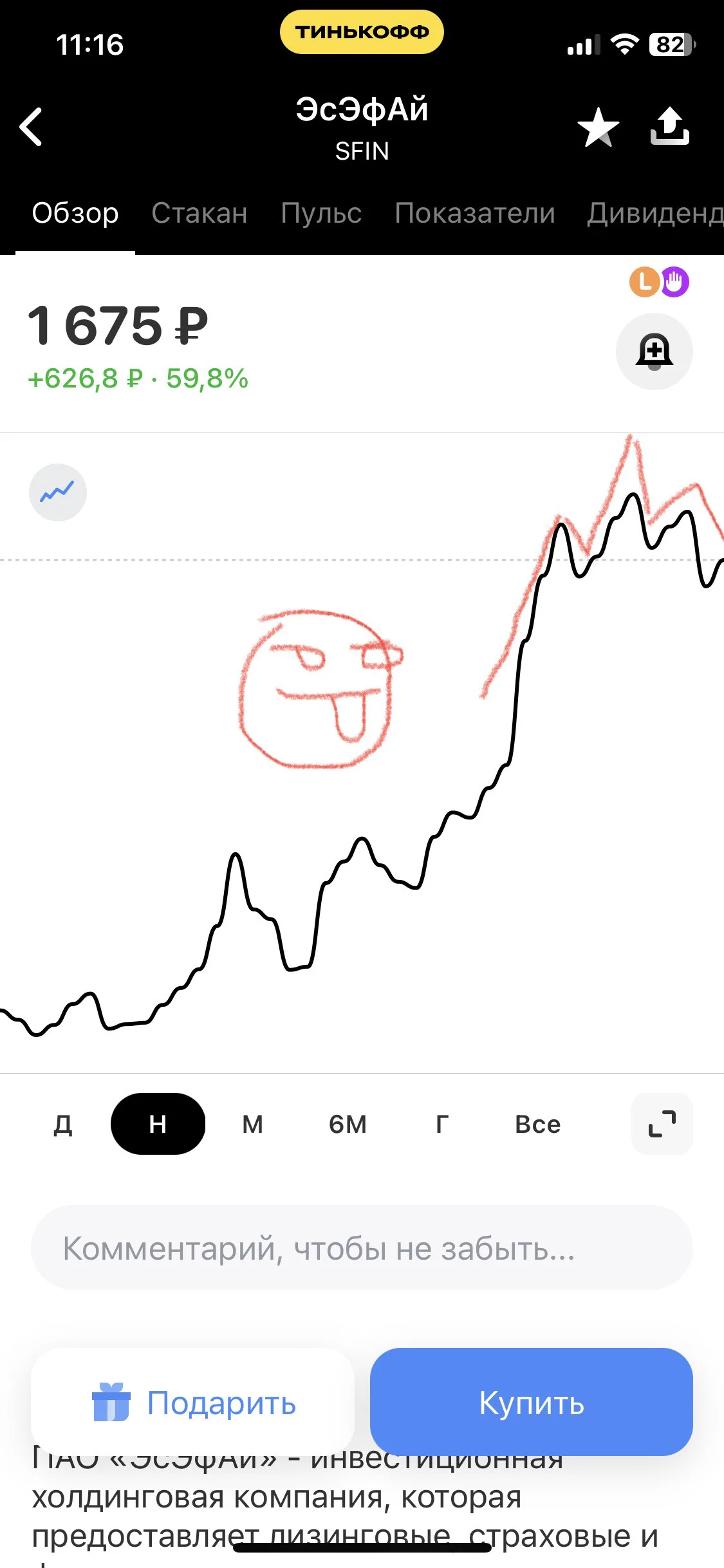Go back using the top-left arrow
Screen dimensions: 724x1568
31,127
